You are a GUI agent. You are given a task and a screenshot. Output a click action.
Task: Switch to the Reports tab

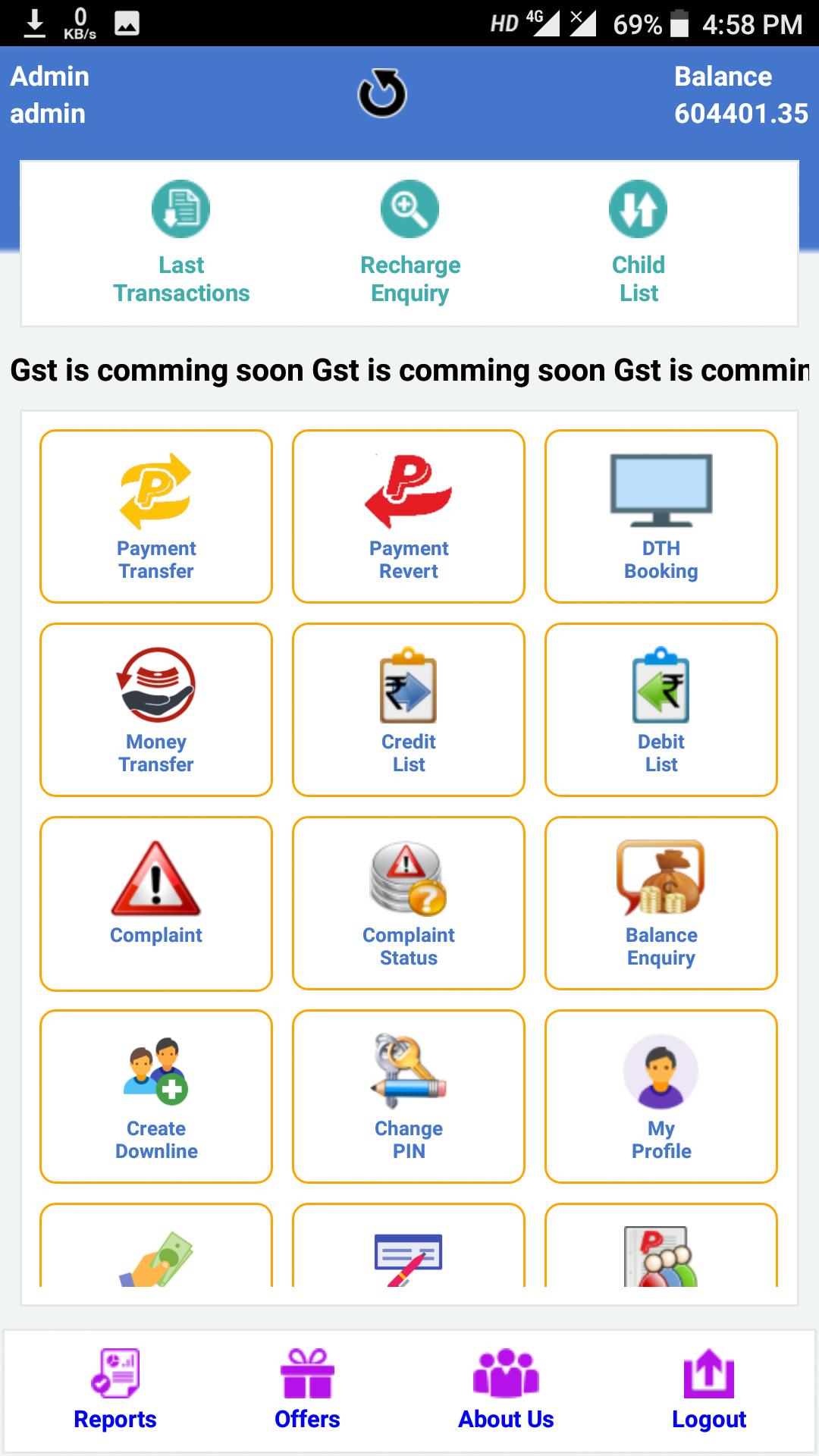click(115, 1390)
